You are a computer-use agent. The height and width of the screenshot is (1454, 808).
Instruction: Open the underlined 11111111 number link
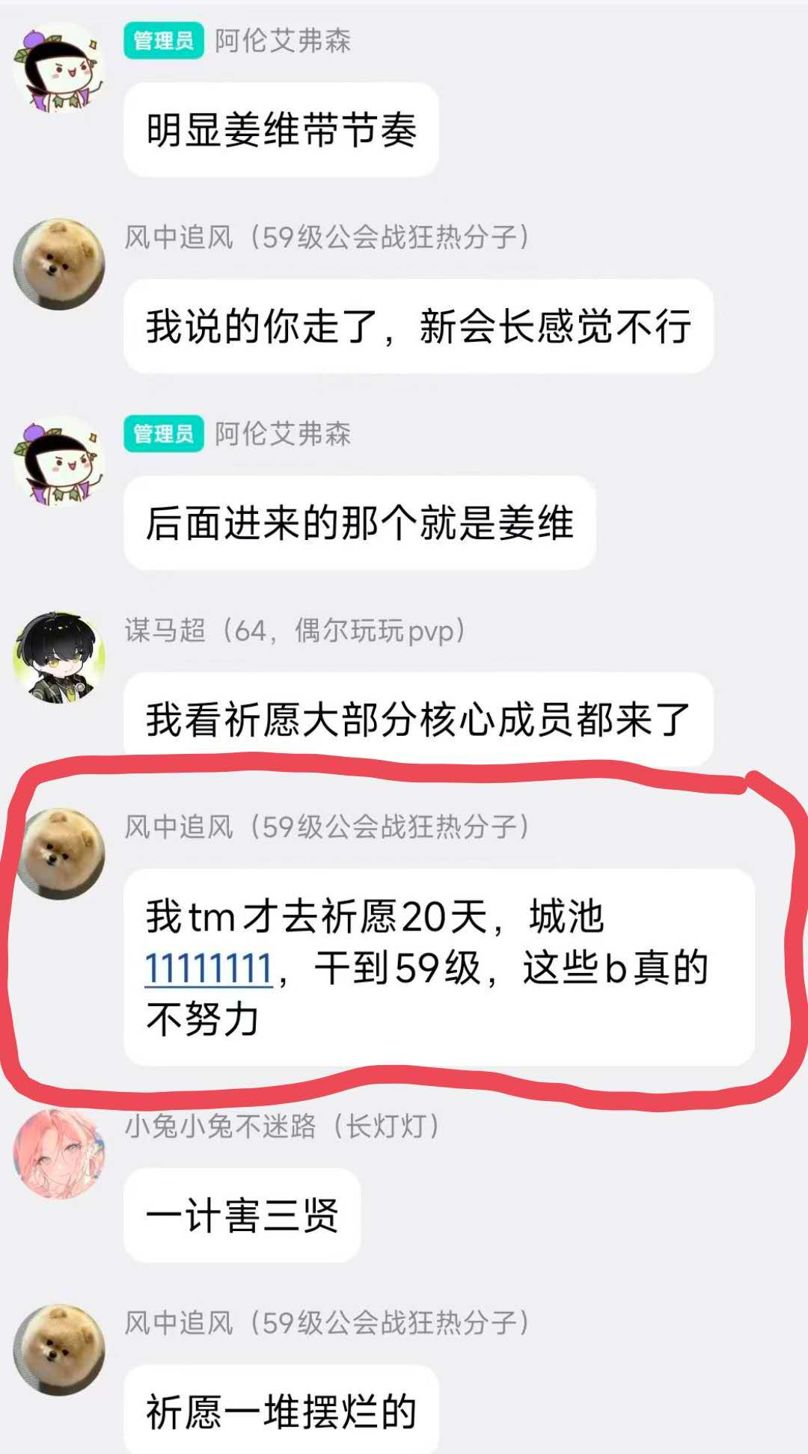(x=209, y=969)
